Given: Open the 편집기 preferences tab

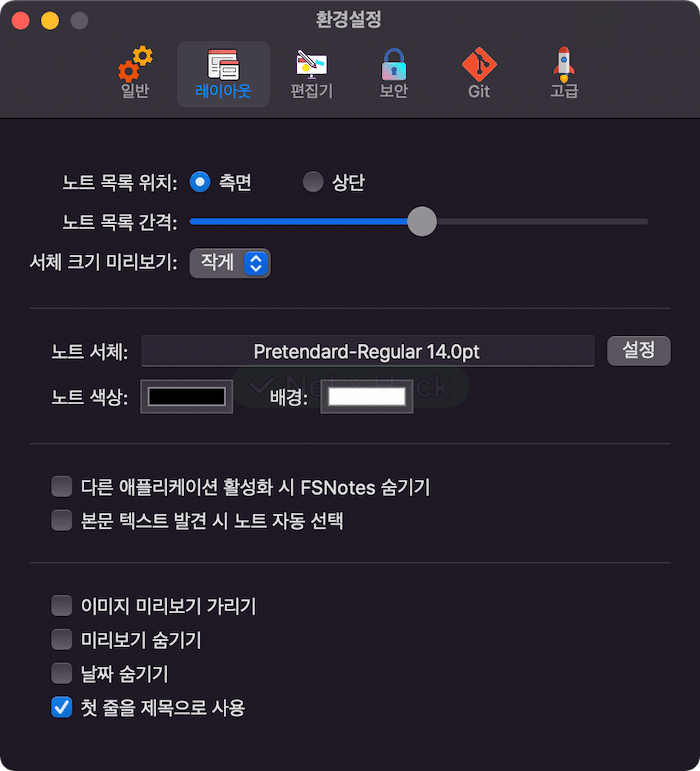Looking at the screenshot, I should pos(312,74).
